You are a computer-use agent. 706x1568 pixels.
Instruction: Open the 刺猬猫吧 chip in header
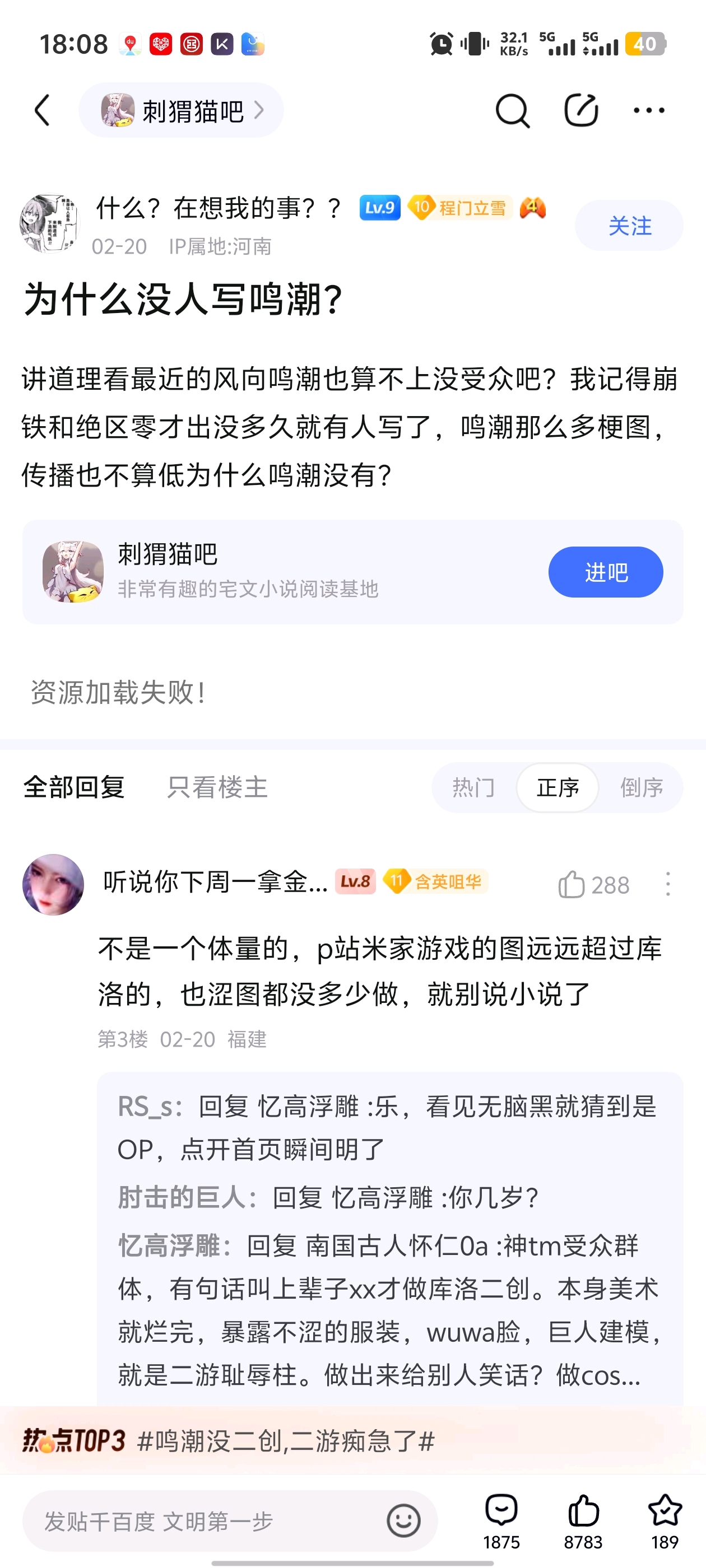coord(181,111)
